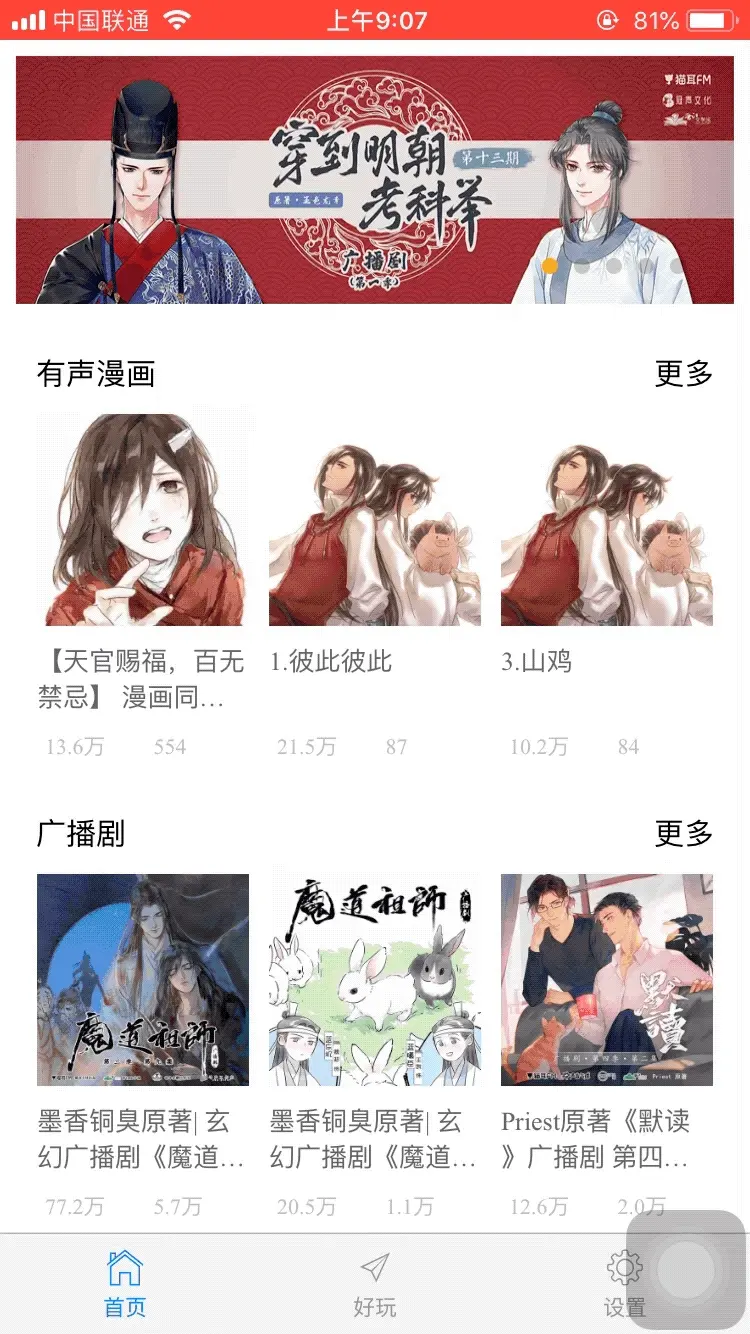Open the 魔道祖师 radio drama cover
The width and height of the screenshot is (750, 1334).
pyautogui.click(x=143, y=980)
